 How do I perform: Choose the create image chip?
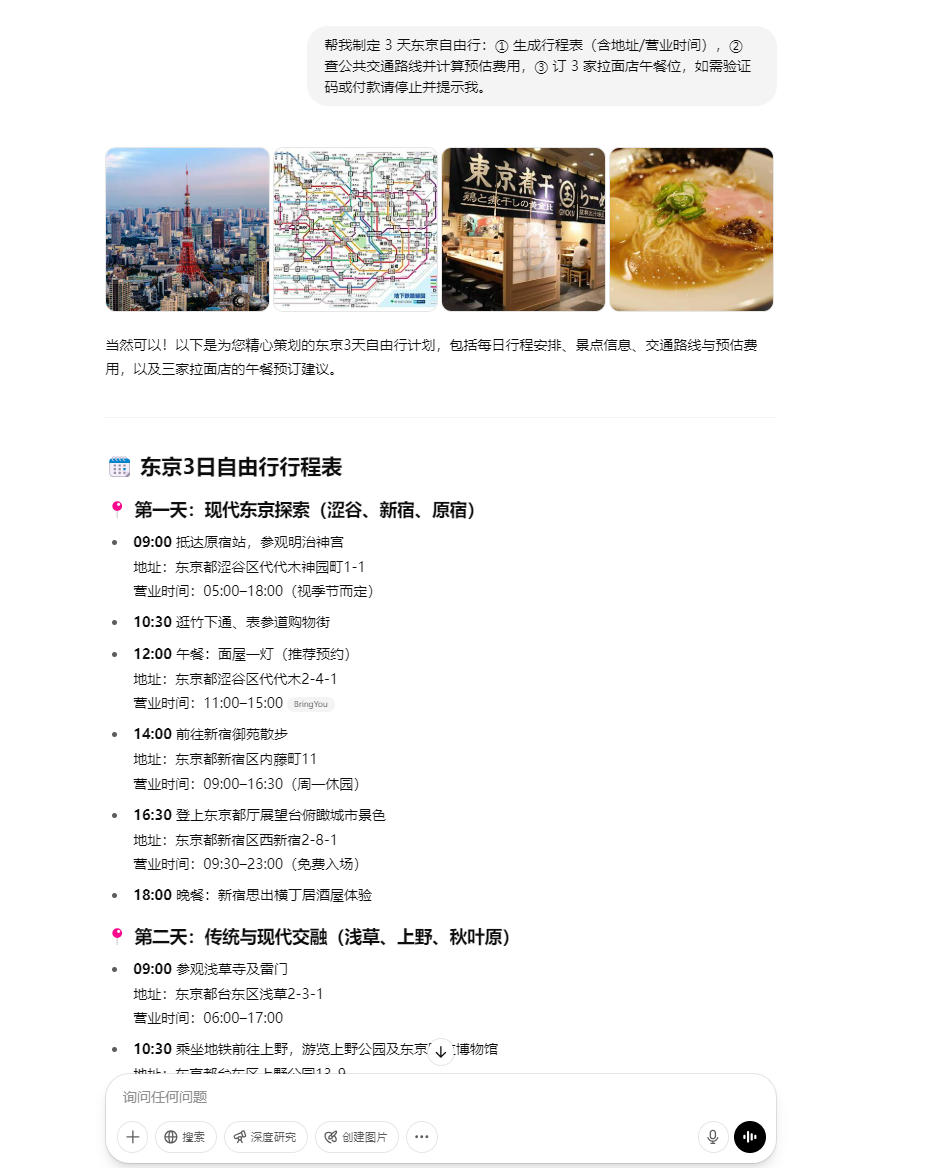[x=357, y=1137]
